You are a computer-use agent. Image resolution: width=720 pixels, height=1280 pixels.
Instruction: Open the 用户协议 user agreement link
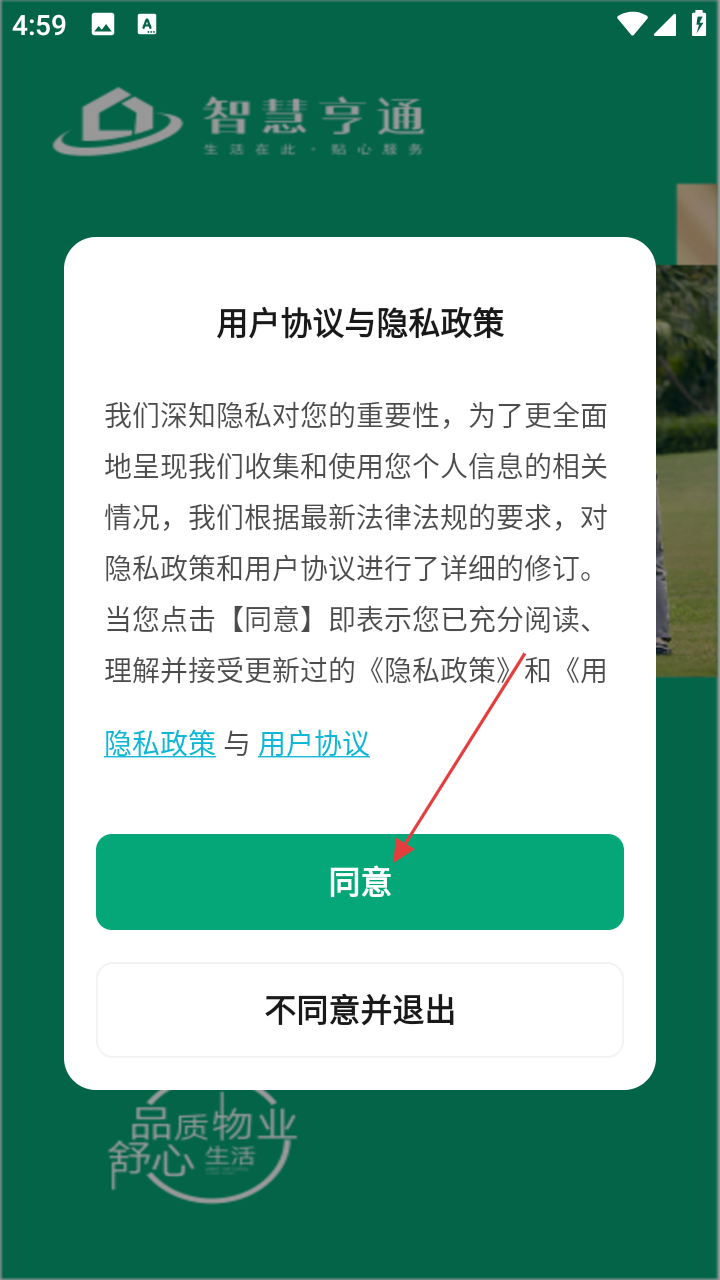[314, 743]
